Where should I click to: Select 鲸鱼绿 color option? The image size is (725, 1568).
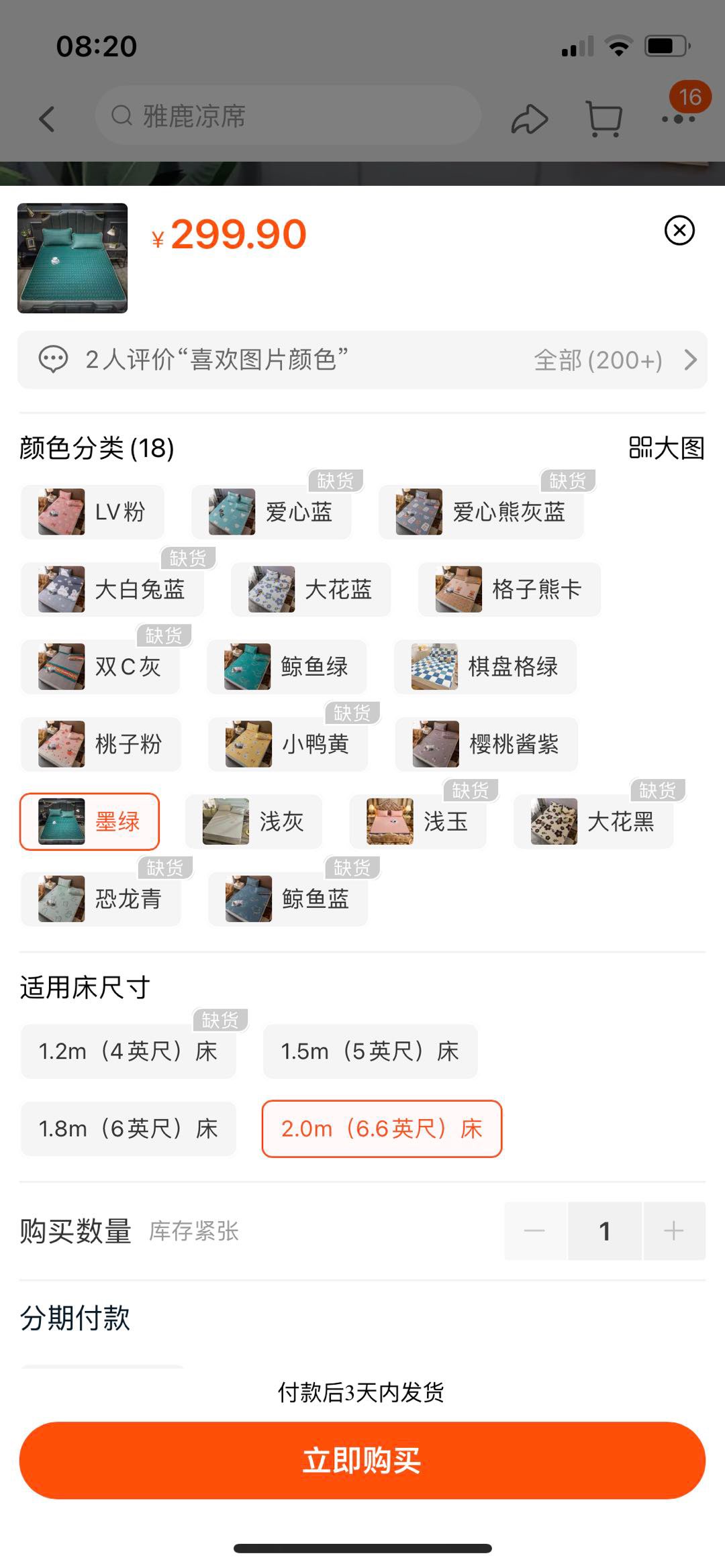click(x=287, y=666)
